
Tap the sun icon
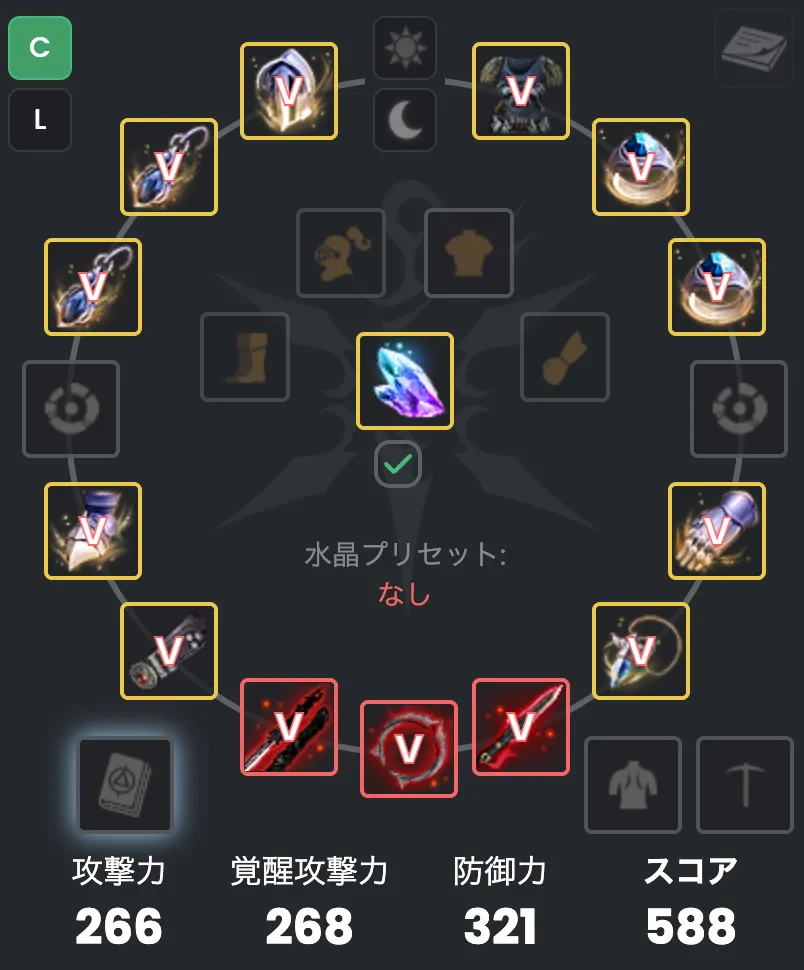click(x=405, y=47)
